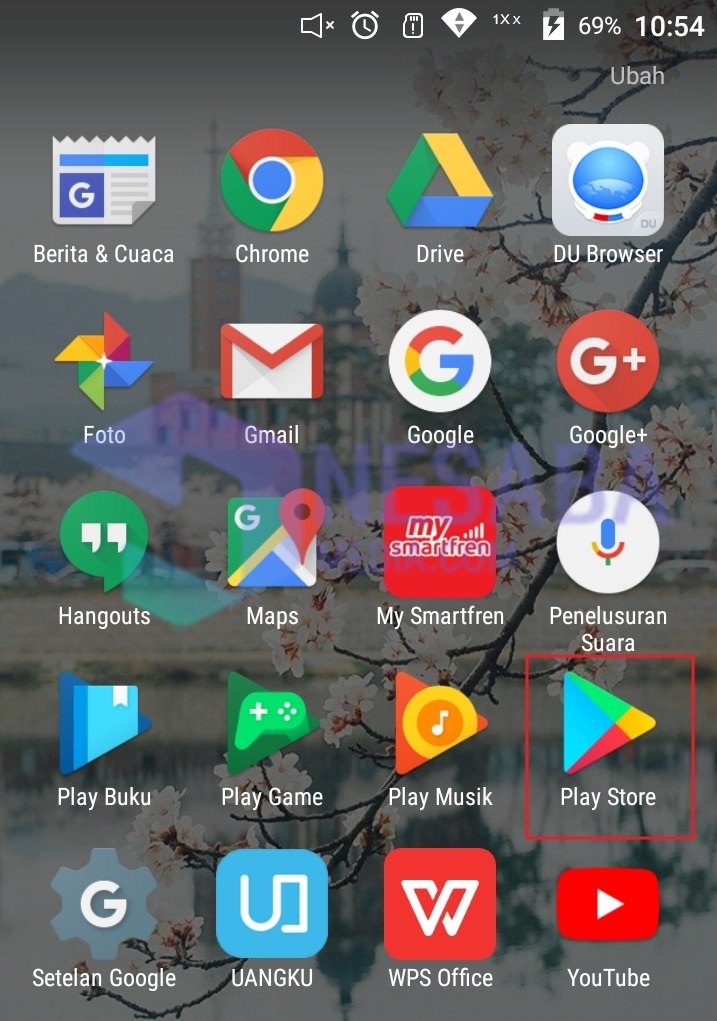Open Maps
Viewport: 717px width, 1021px height.
click(x=272, y=542)
